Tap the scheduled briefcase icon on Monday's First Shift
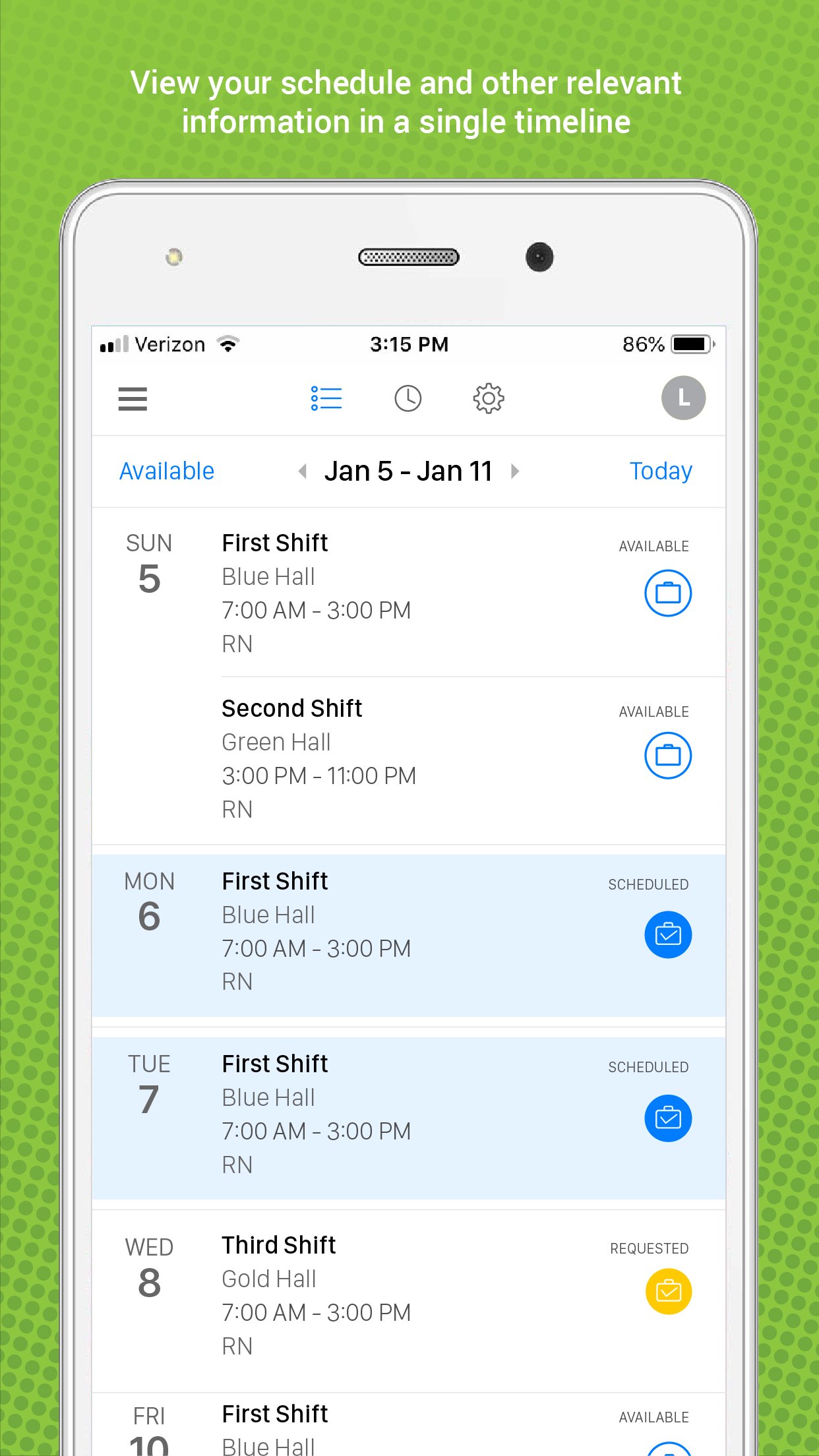 (x=668, y=934)
